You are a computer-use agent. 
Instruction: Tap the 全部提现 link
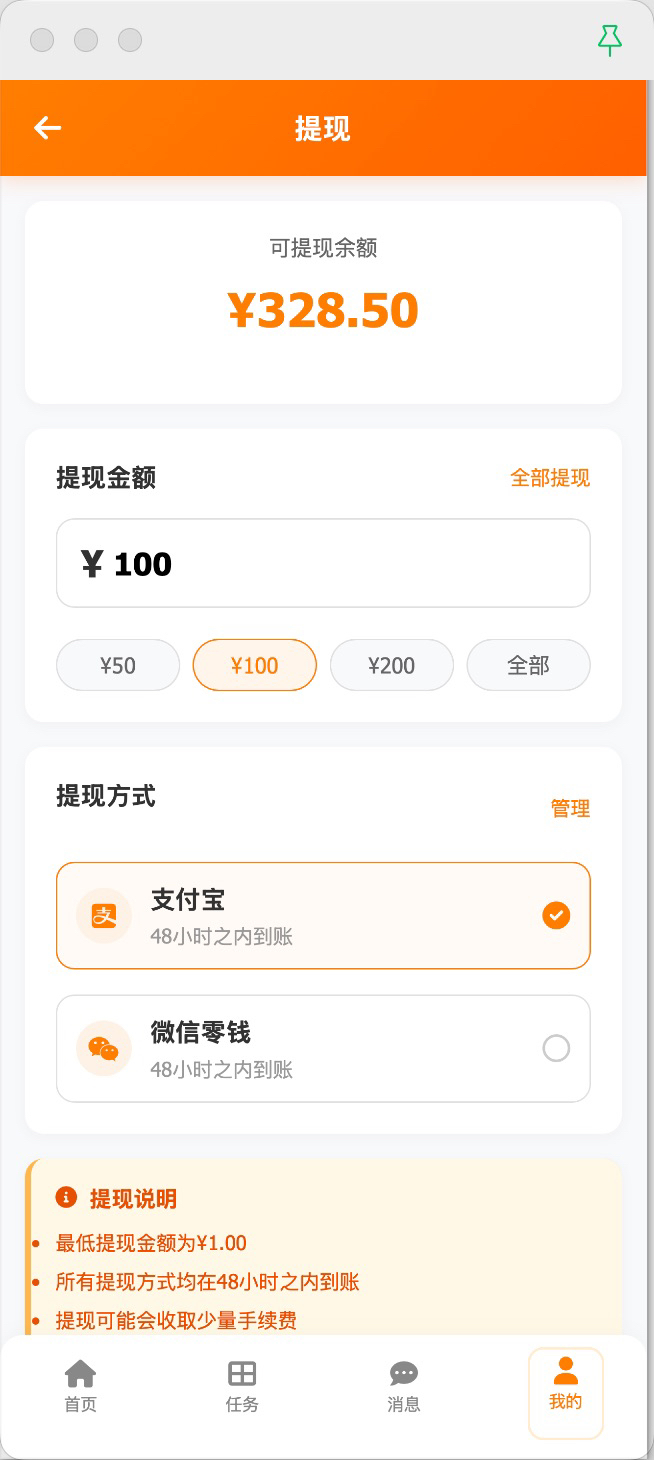[x=550, y=478]
